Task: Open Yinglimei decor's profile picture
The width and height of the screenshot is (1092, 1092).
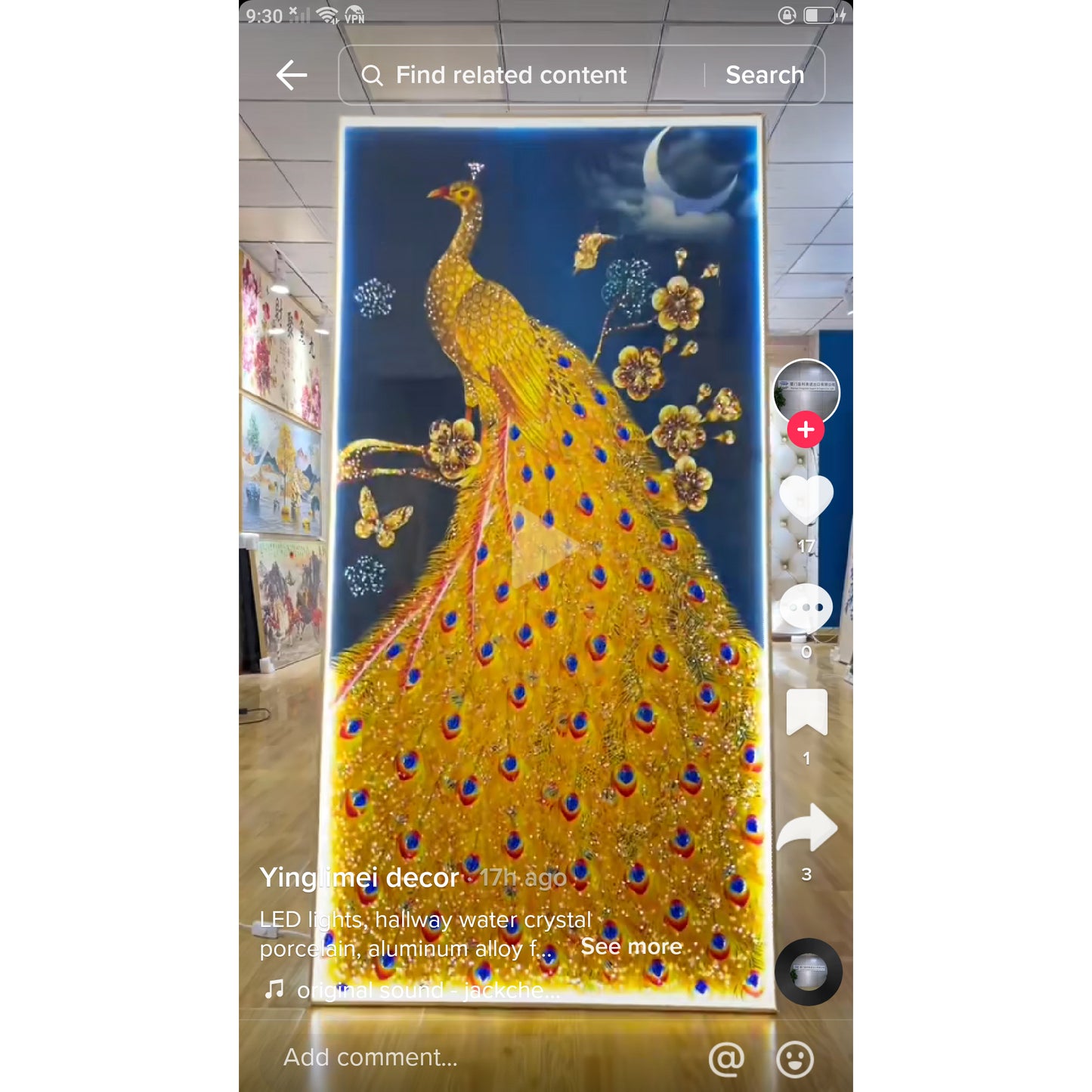Action: click(x=806, y=391)
